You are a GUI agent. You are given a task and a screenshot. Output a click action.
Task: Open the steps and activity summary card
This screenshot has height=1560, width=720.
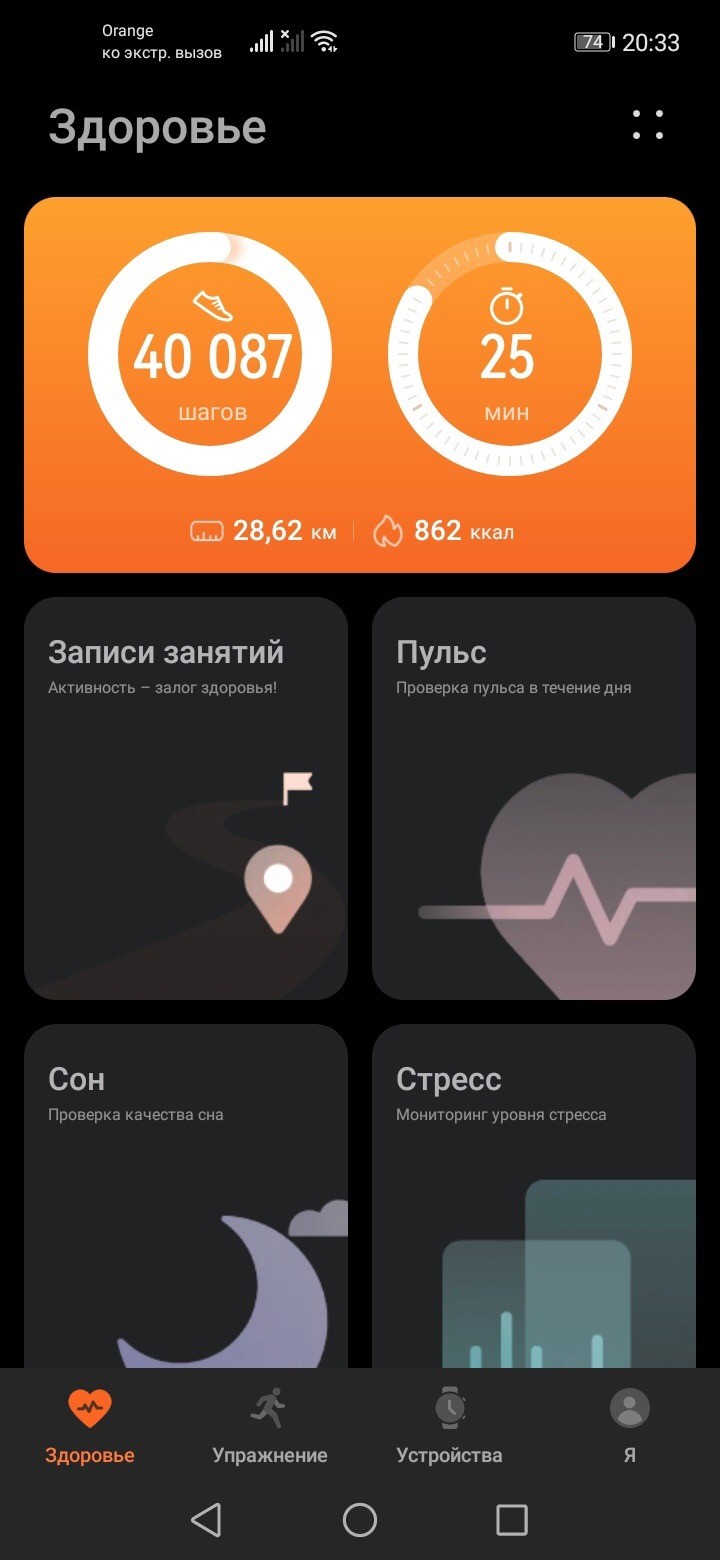[x=360, y=385]
